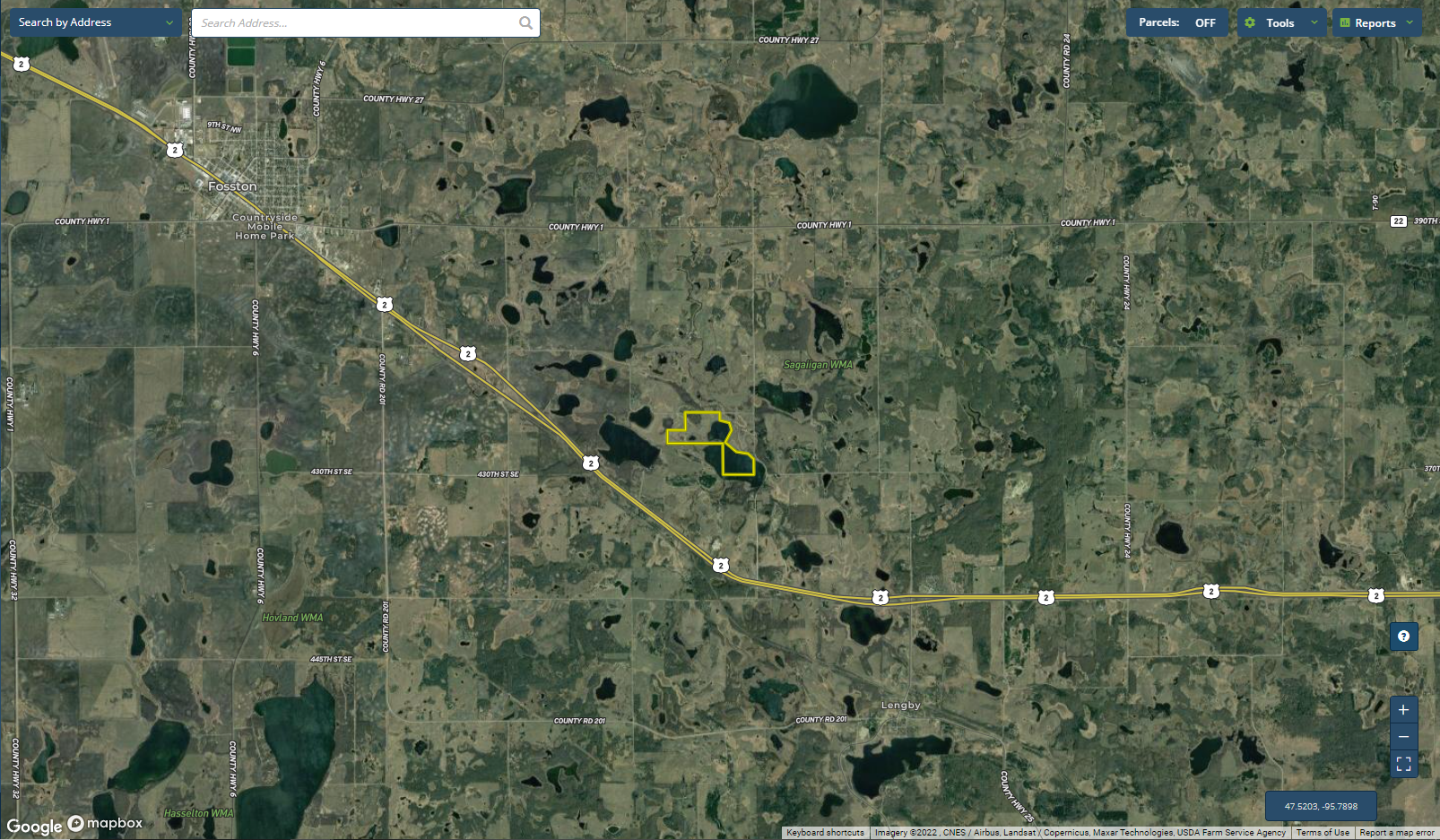Expand the Reports menu
The height and width of the screenshot is (840, 1440).
pos(1375,23)
